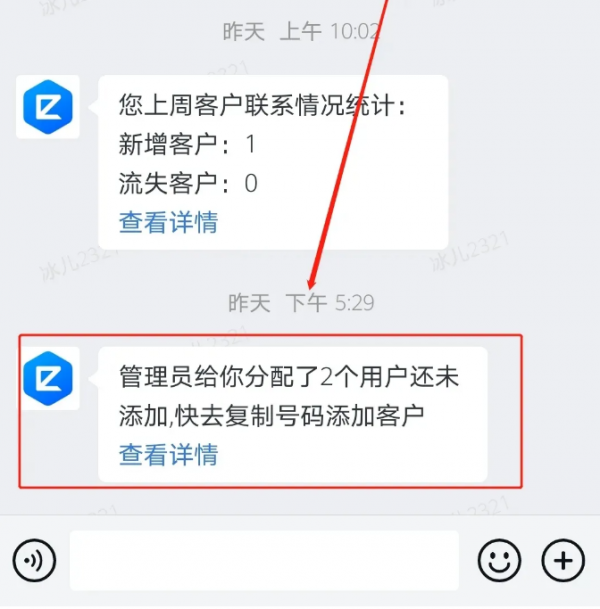This screenshot has width=600, height=609.
Task: Tap the voice input icon
Action: point(34,560)
